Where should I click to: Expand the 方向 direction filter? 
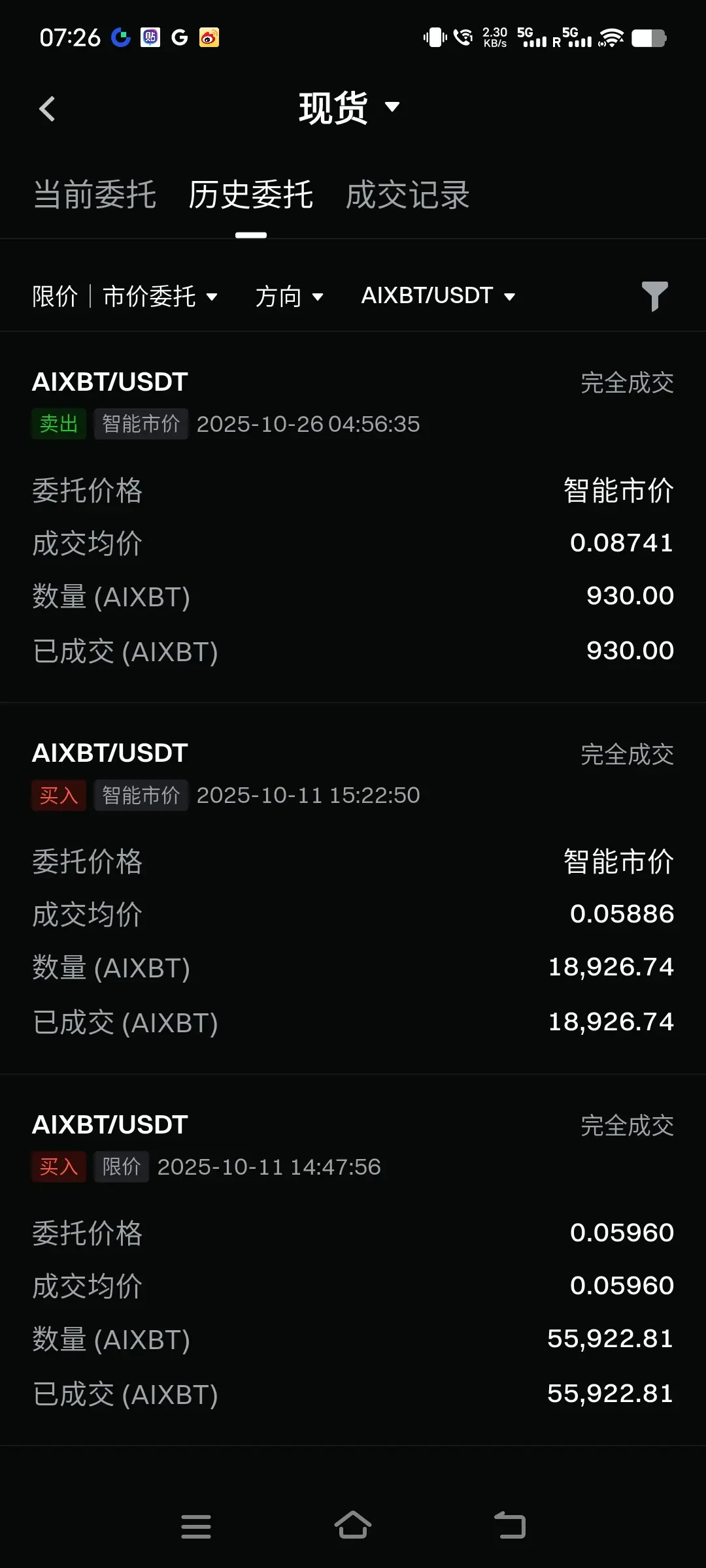tap(289, 297)
